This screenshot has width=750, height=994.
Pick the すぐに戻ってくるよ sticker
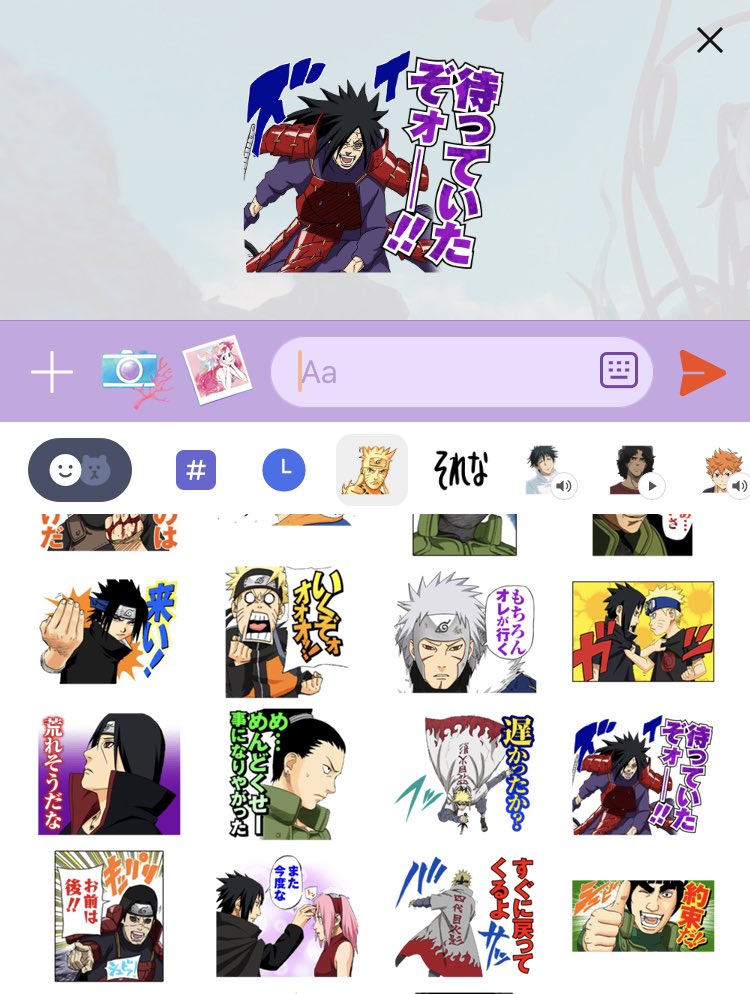[x=466, y=916]
